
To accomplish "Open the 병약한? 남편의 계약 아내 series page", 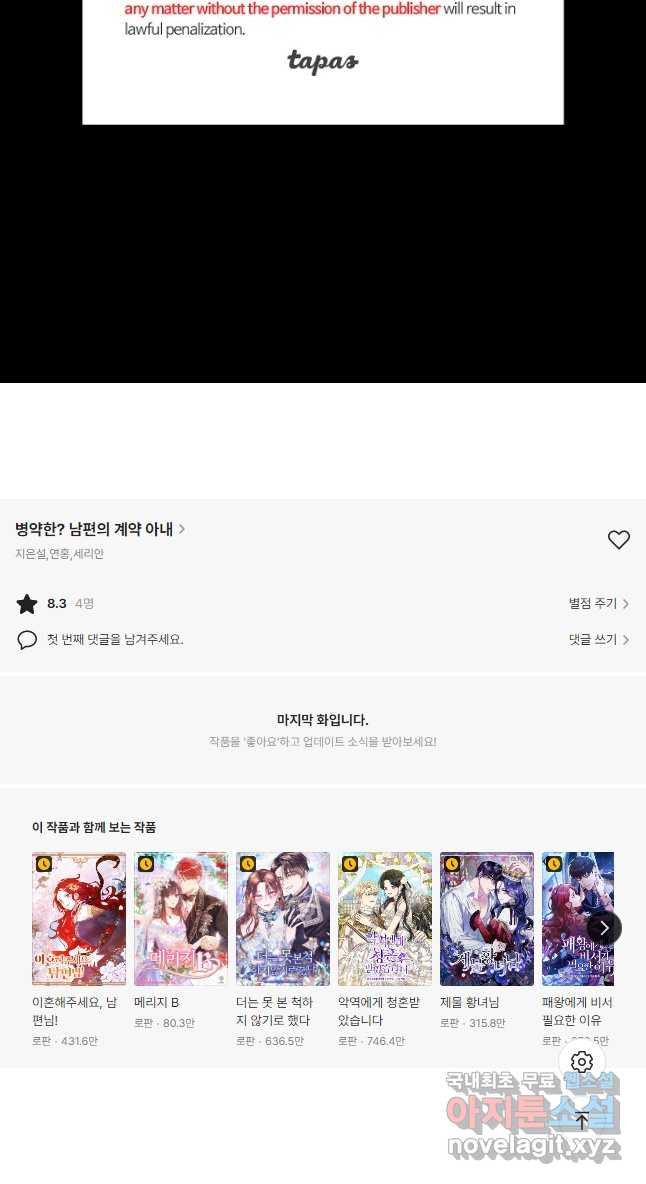I will [x=100, y=529].
